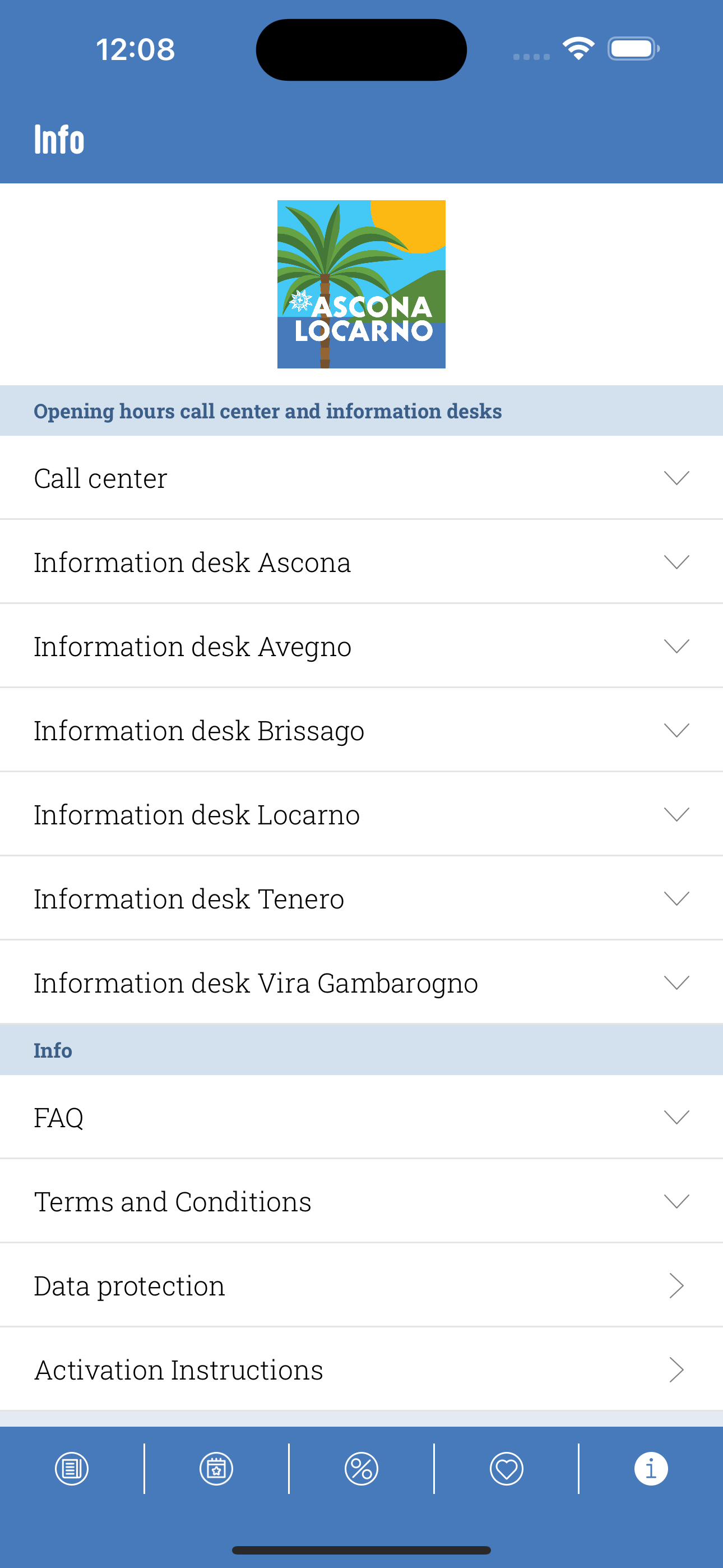Expand Information desk Avegno
Image resolution: width=723 pixels, height=1568 pixels.
pos(361,646)
